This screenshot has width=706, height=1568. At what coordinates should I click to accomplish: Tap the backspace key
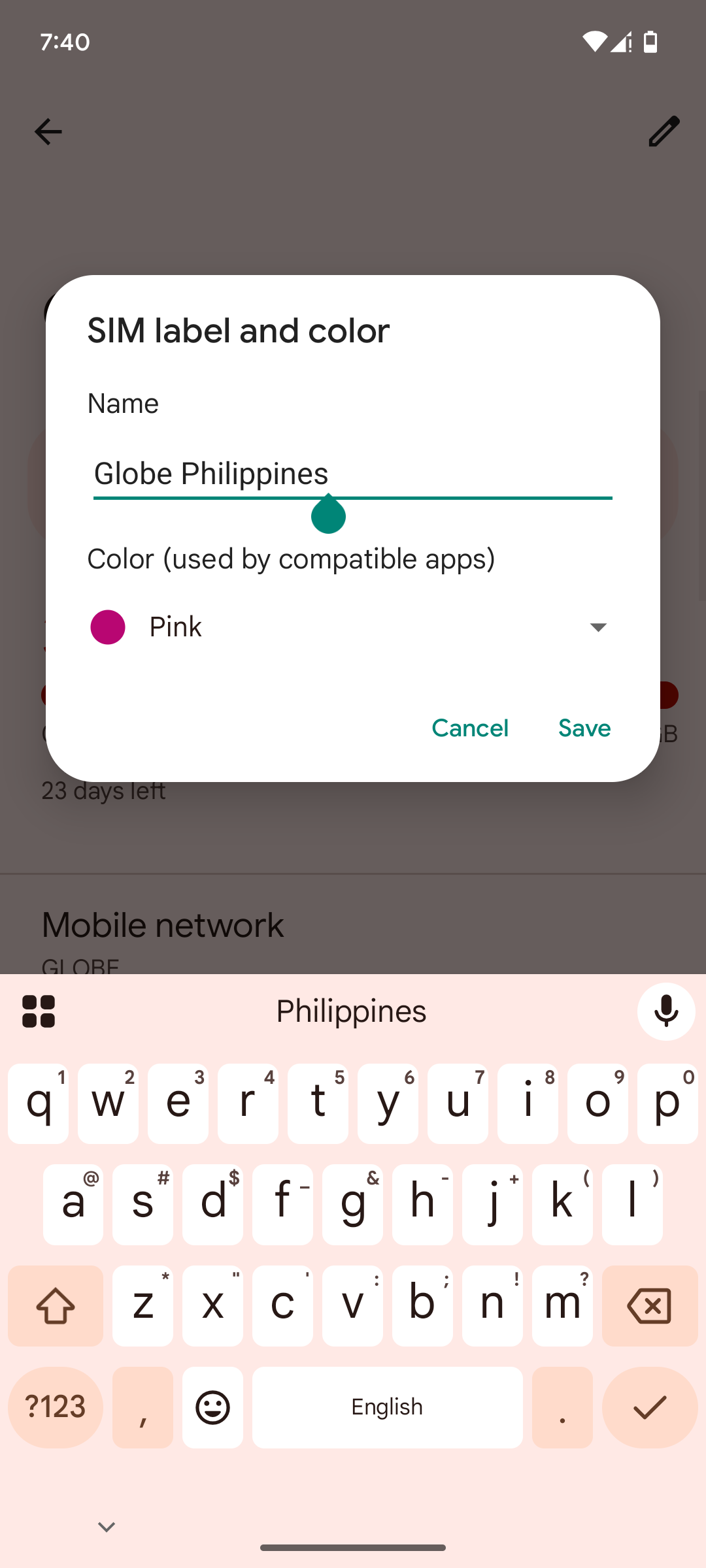click(649, 1305)
